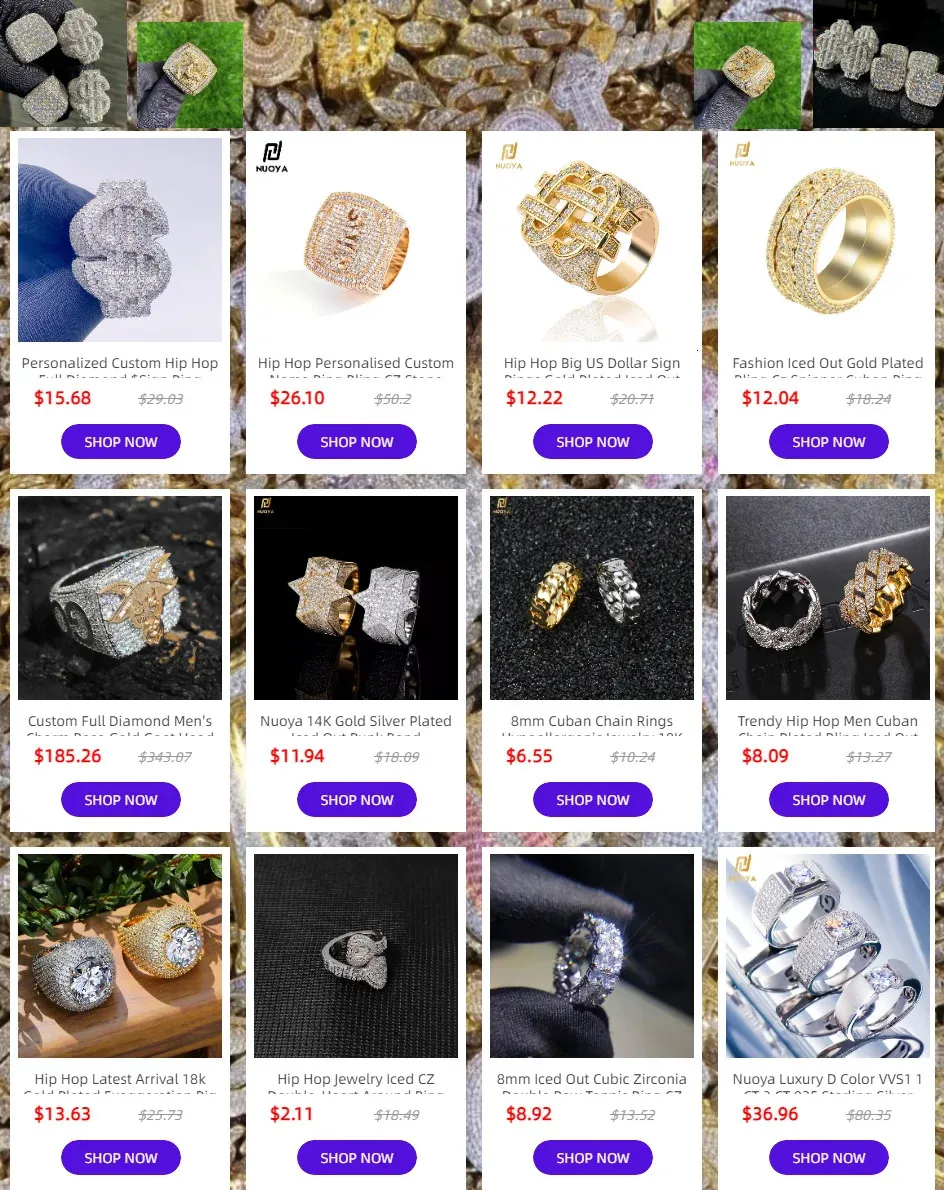Open the Personalized Custom Hip Hop ring image
The width and height of the screenshot is (944, 1190).
coord(120,240)
